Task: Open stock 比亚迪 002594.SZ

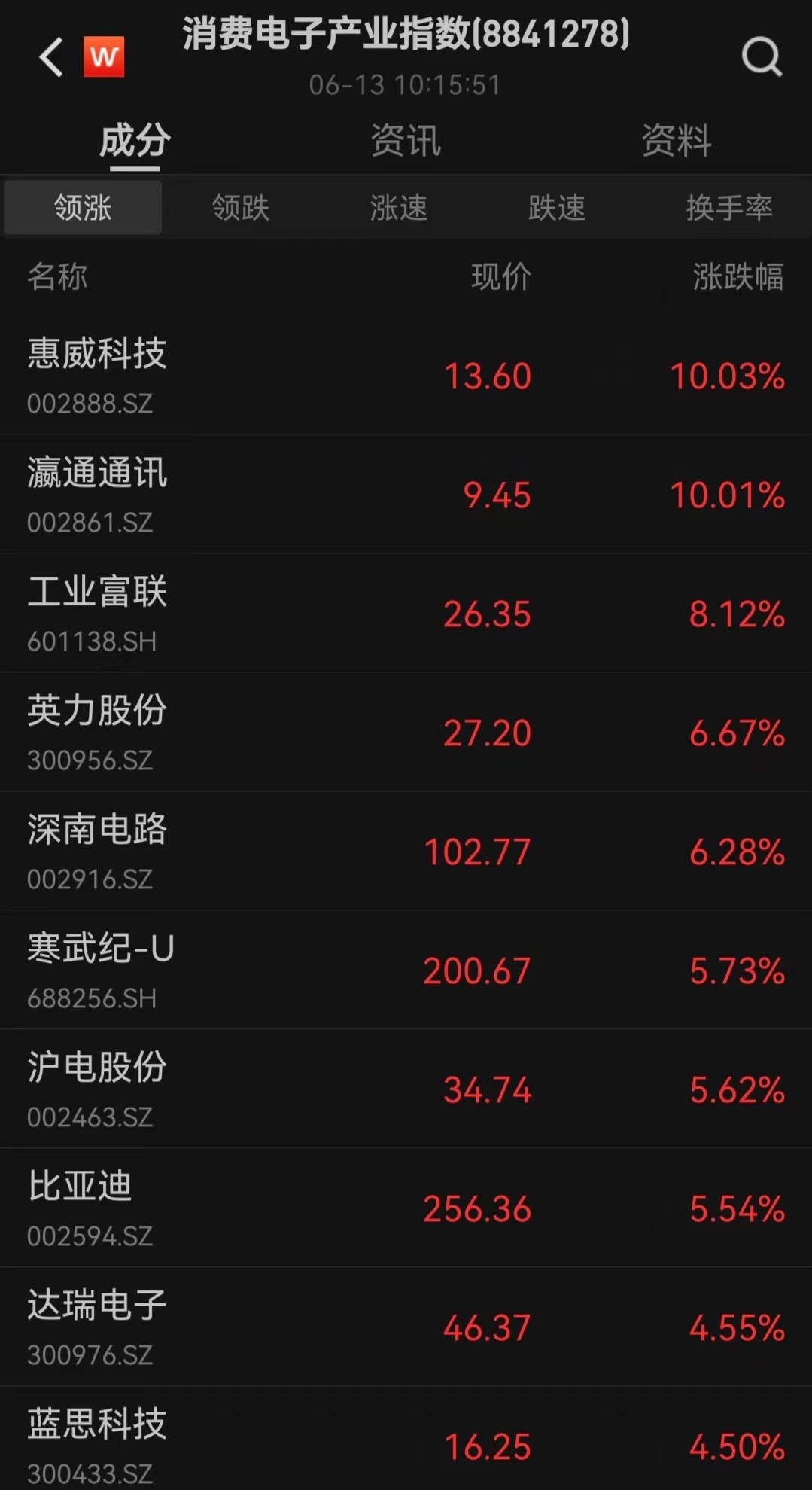Action: point(406,1208)
